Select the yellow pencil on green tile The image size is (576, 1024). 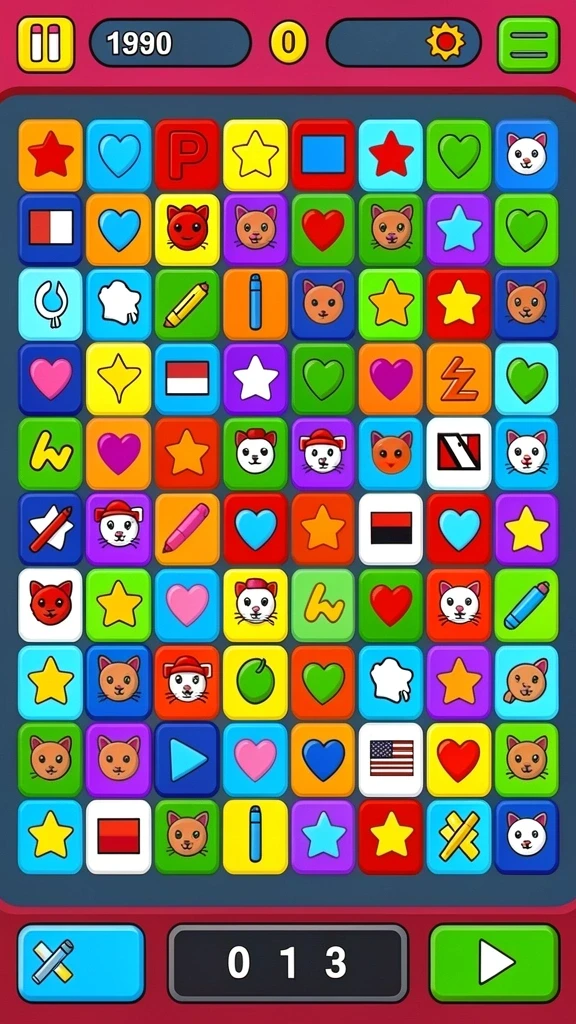pyautogui.click(x=187, y=304)
